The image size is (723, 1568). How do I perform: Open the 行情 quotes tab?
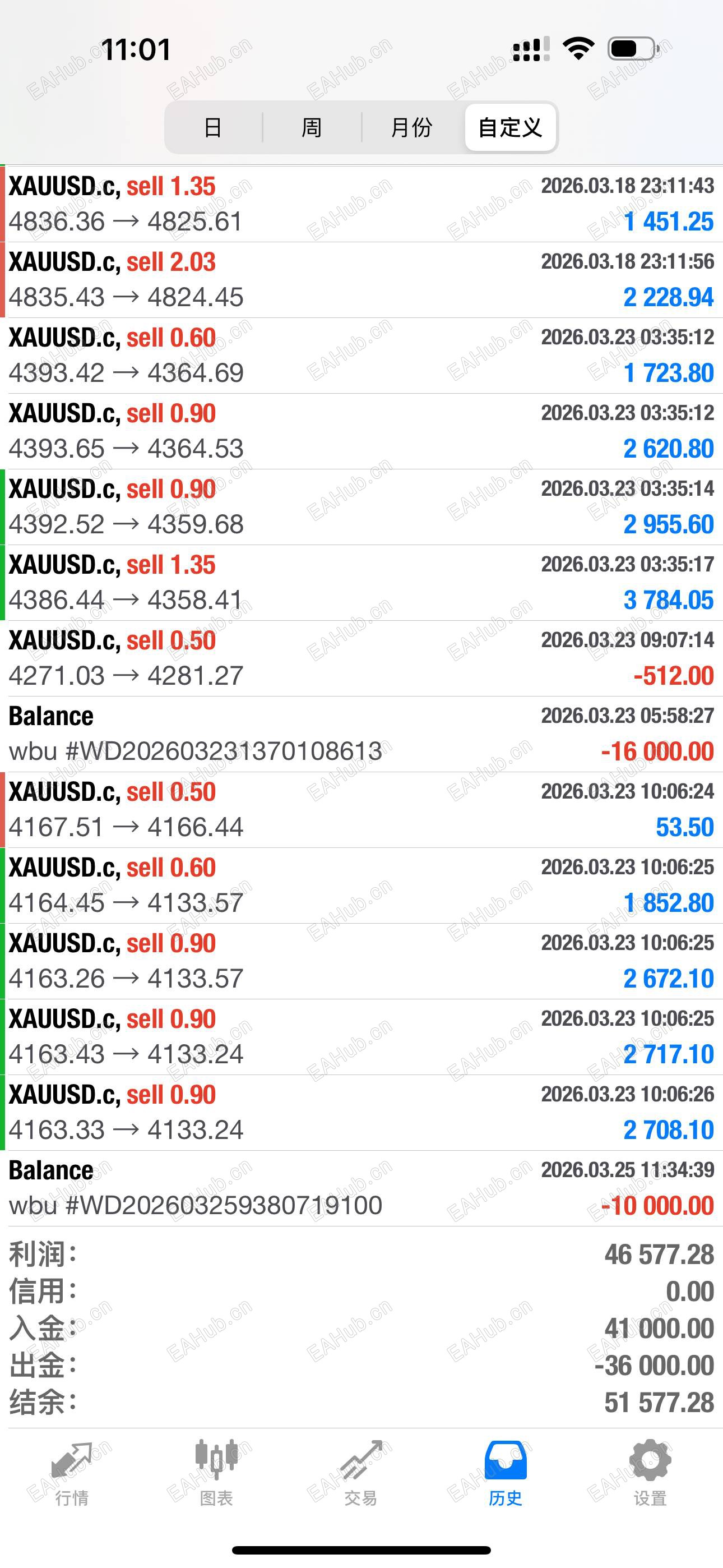point(72,1472)
